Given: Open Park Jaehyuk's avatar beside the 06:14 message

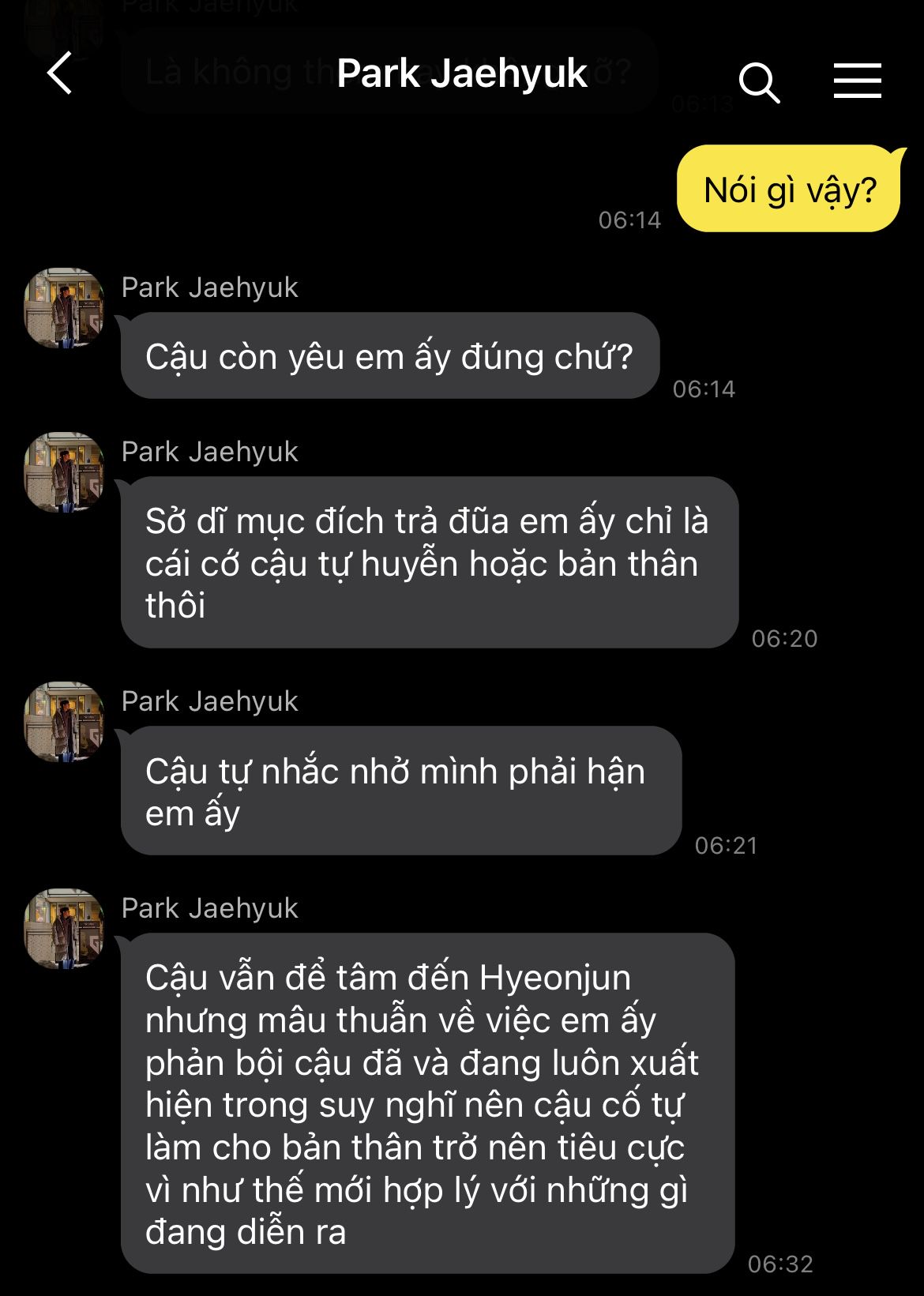Looking at the screenshot, I should [64, 308].
